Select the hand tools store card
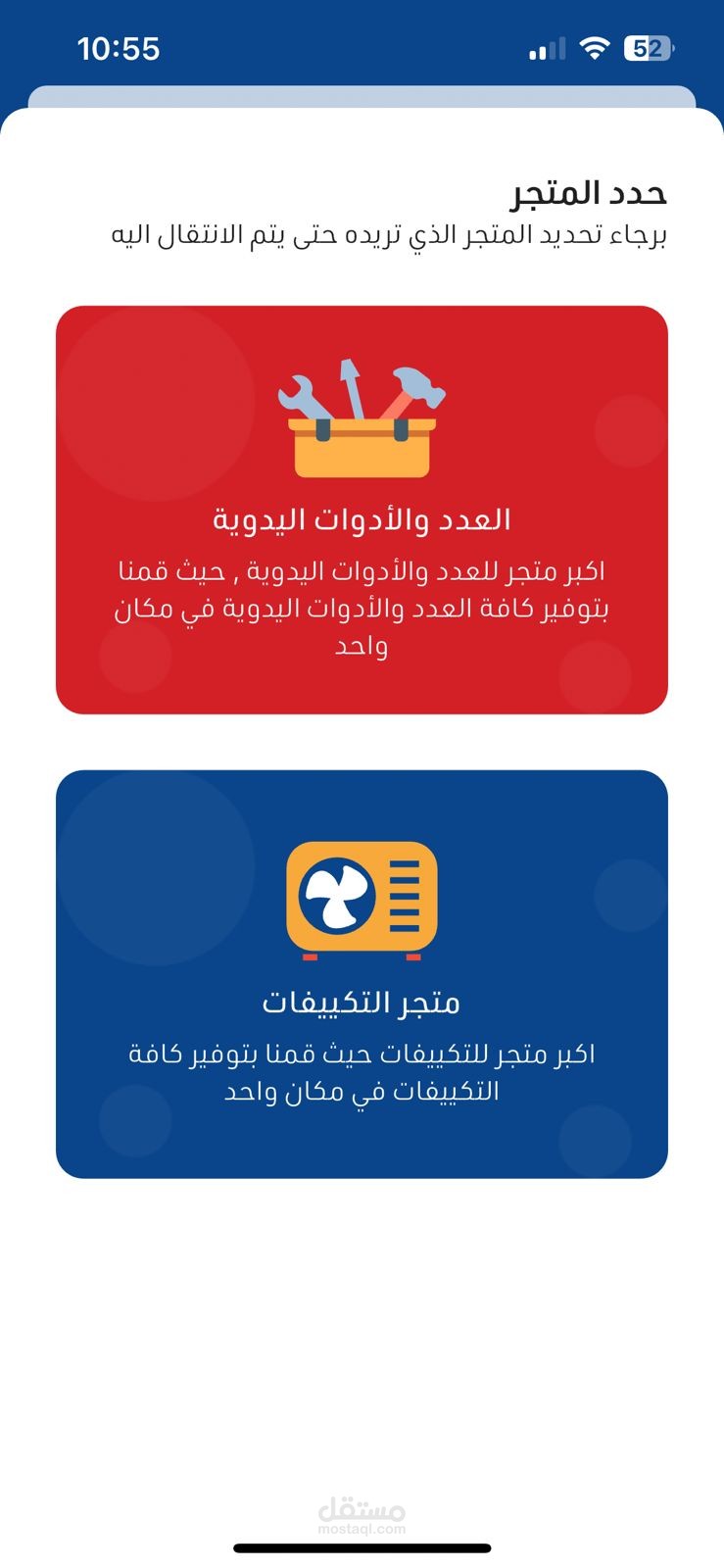Image resolution: width=724 pixels, height=1568 pixels. (362, 510)
